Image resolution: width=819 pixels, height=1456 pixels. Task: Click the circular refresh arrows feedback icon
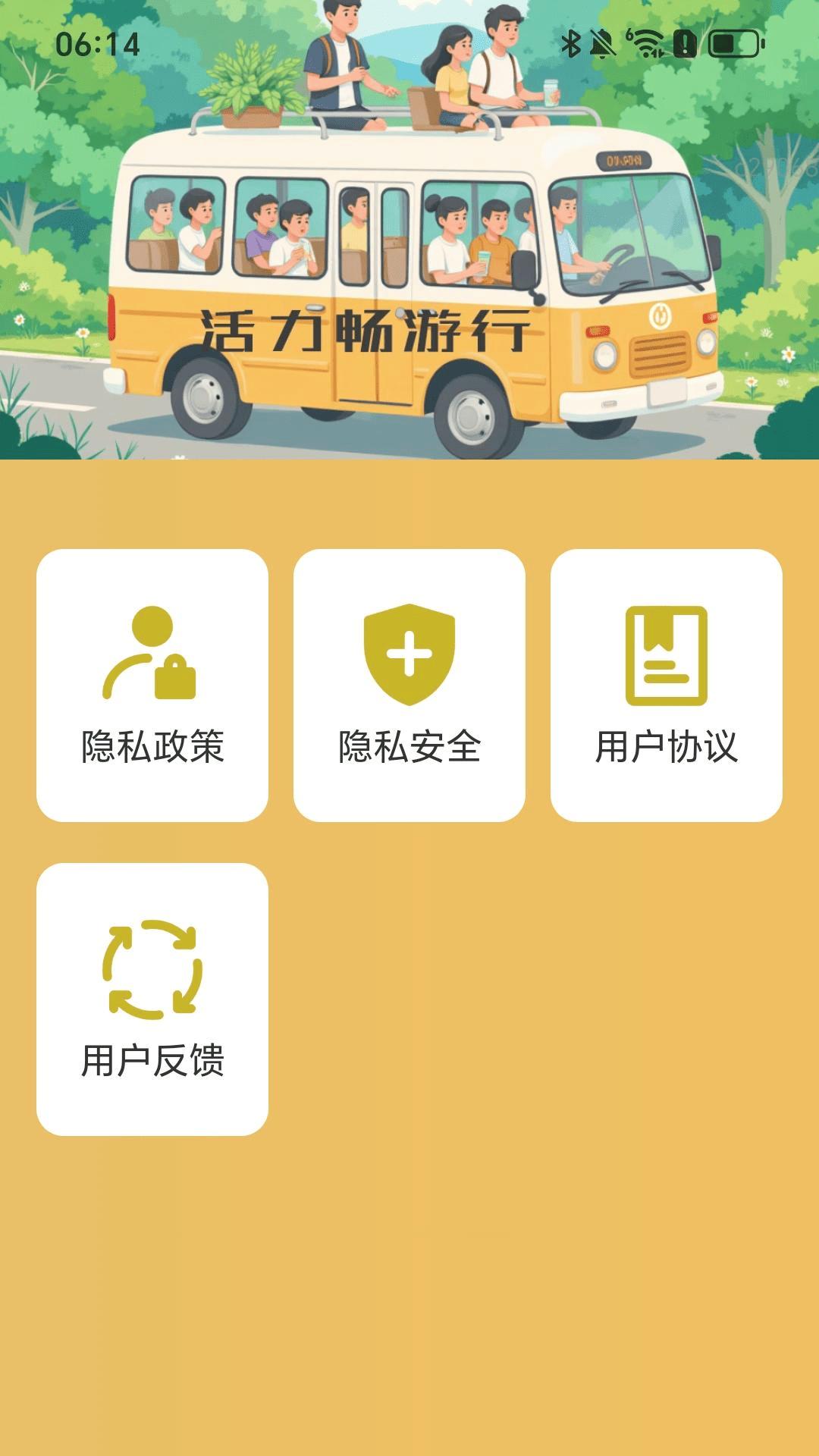[152, 971]
